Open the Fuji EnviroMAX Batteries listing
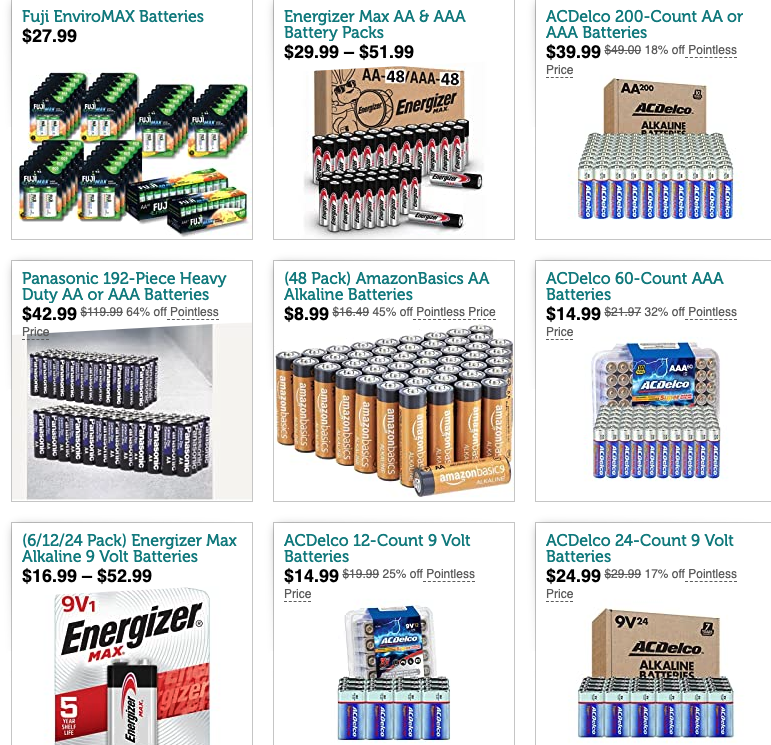Screen dimensions: 771x745 113,17
